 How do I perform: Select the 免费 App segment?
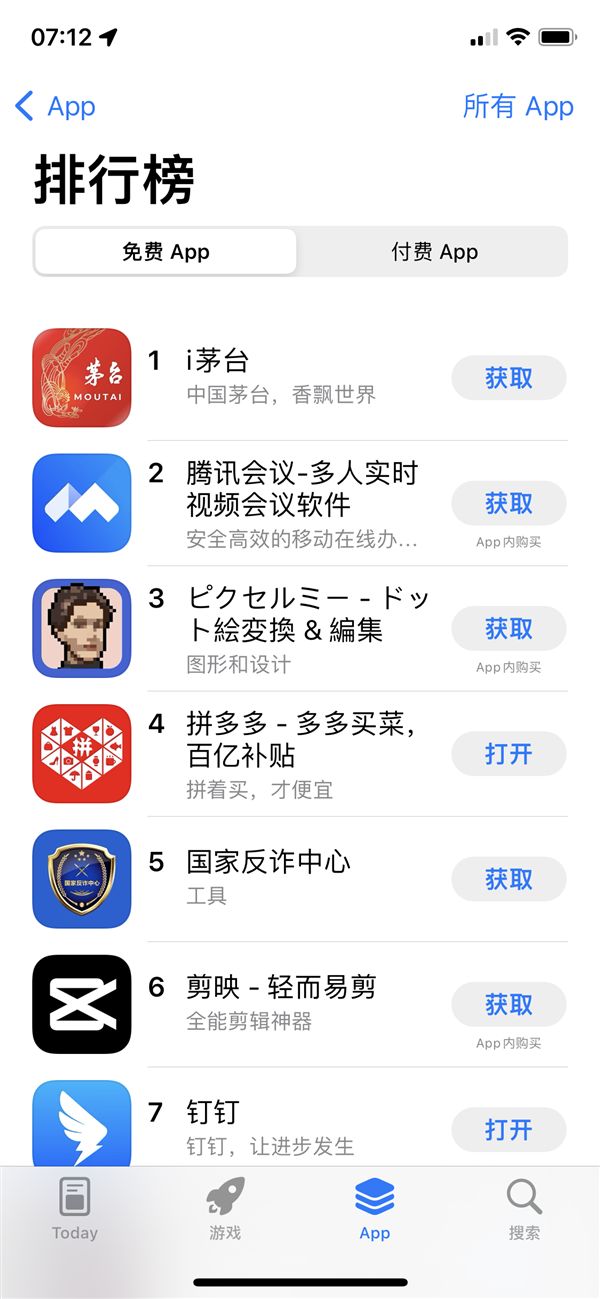(166, 252)
